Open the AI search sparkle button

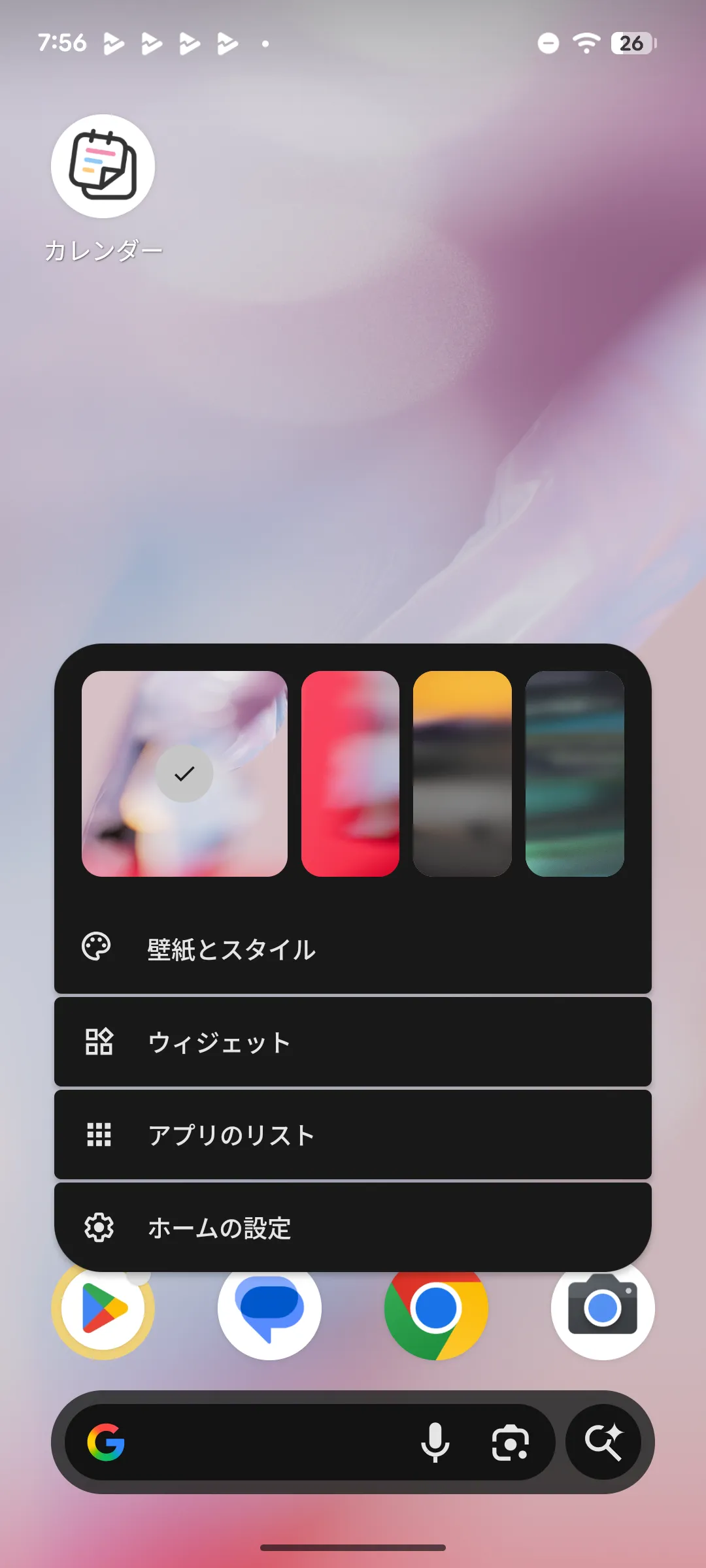[603, 1443]
